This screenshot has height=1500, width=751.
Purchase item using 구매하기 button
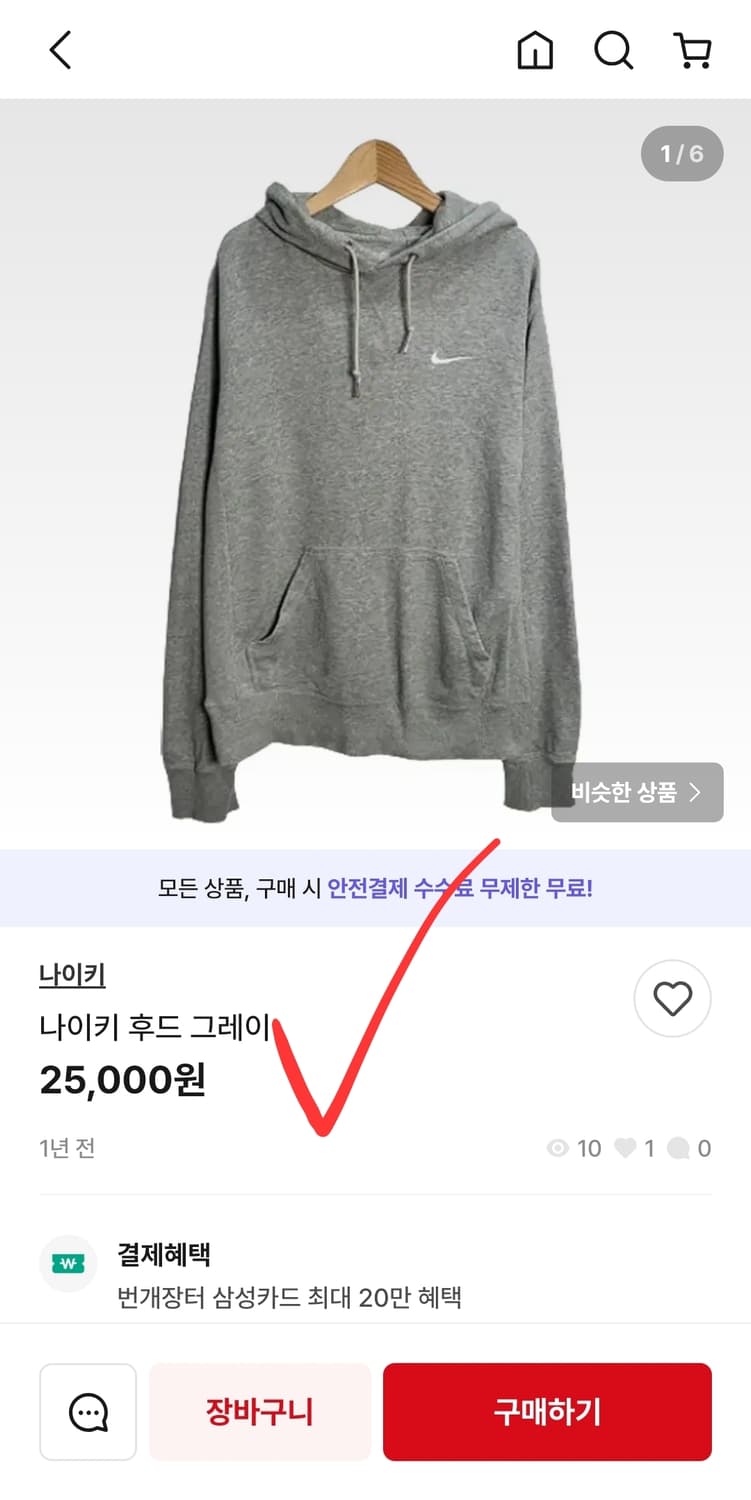[x=546, y=1412]
